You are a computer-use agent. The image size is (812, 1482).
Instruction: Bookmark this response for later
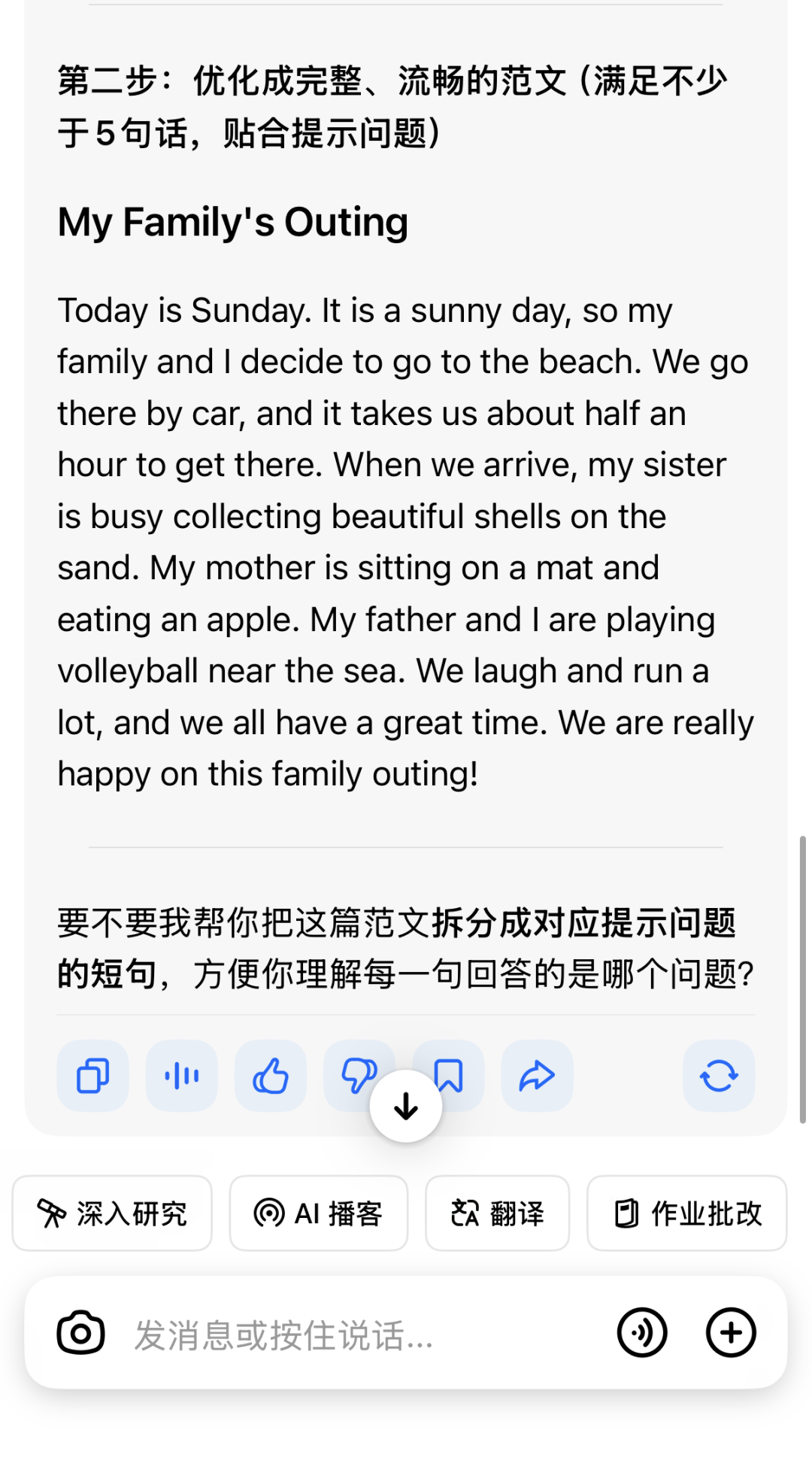(448, 1076)
